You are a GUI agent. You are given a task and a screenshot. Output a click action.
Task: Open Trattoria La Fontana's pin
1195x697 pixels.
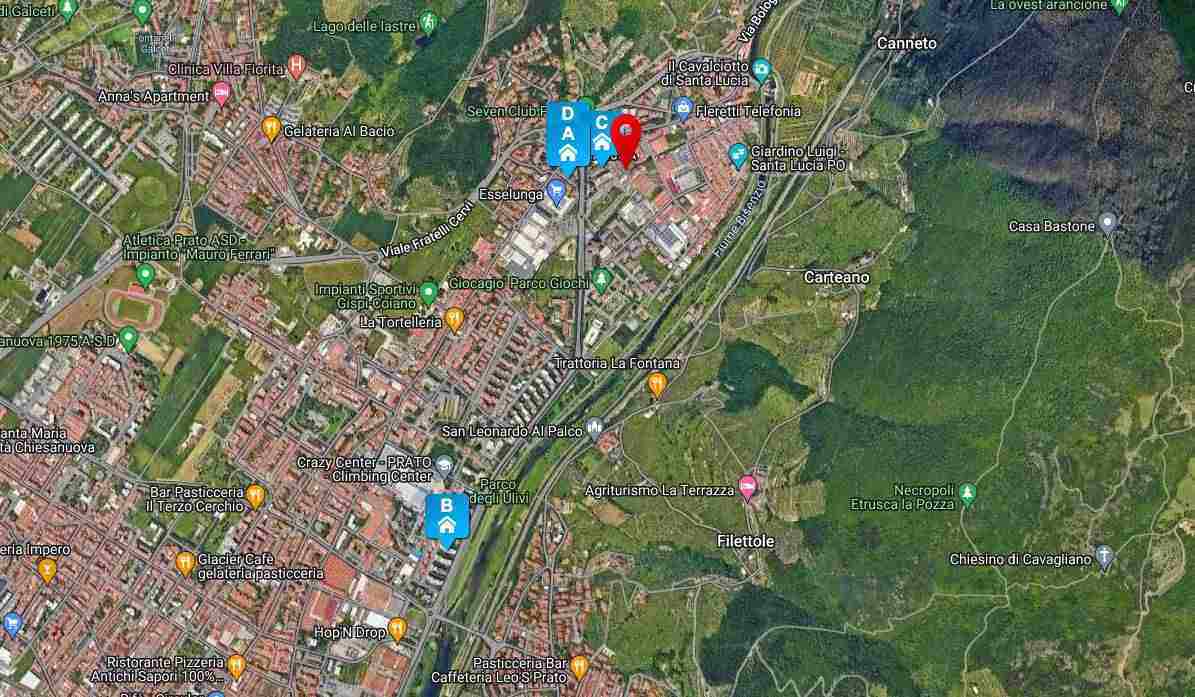[657, 384]
